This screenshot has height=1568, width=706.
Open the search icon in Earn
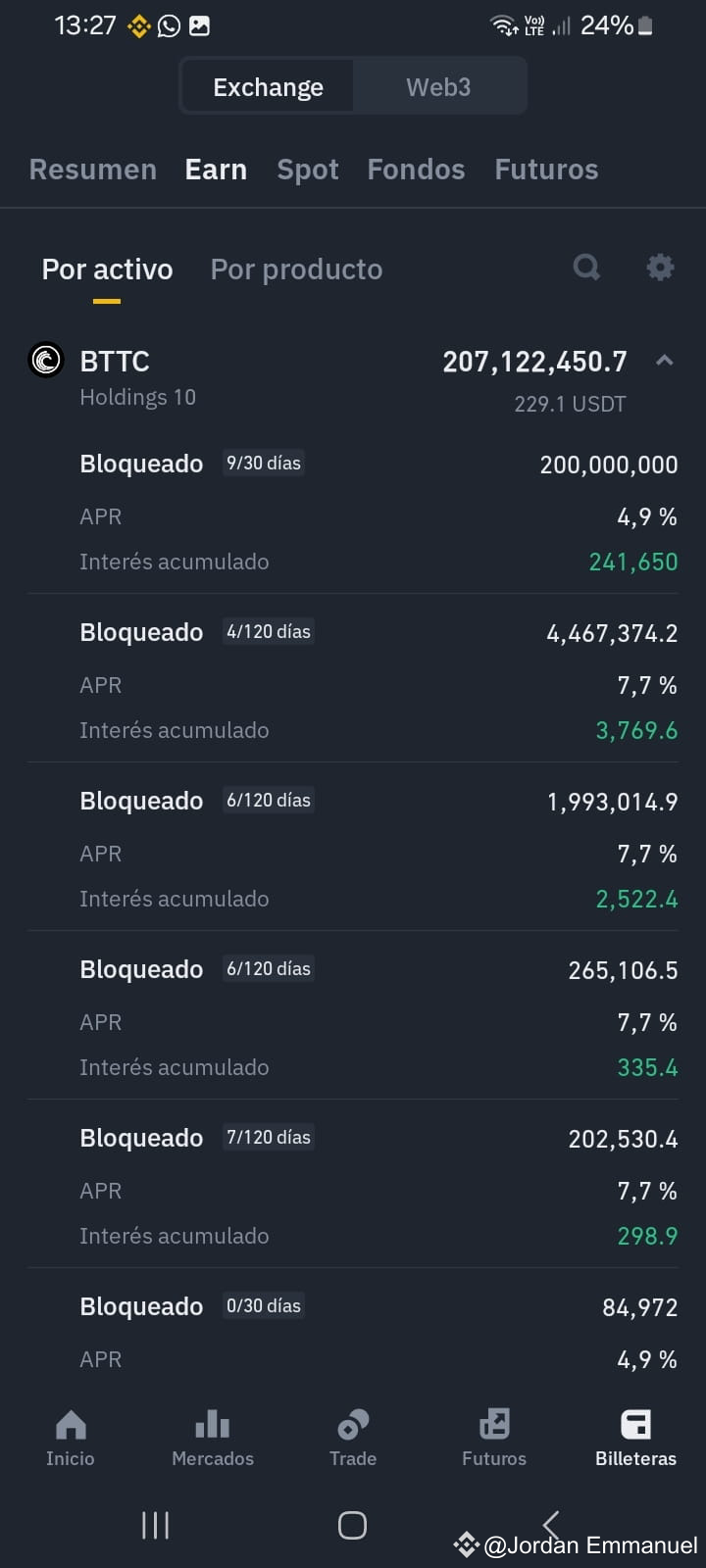(586, 267)
